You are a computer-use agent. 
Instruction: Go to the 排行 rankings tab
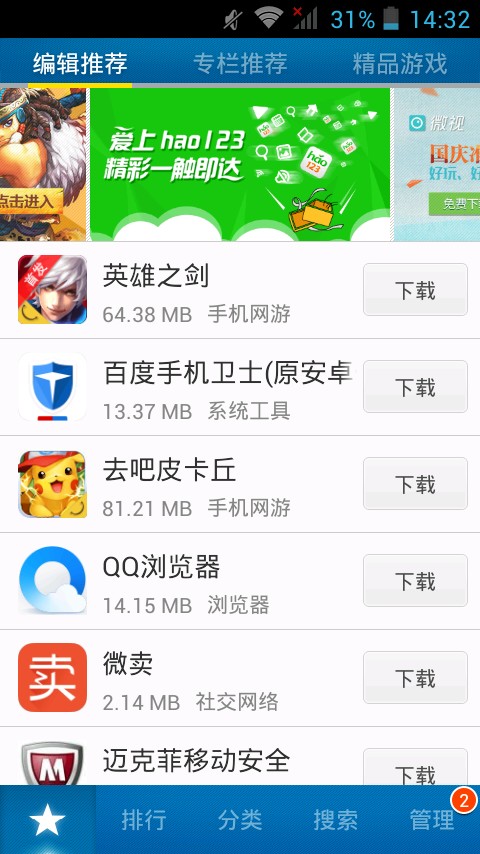pyautogui.click(x=144, y=820)
